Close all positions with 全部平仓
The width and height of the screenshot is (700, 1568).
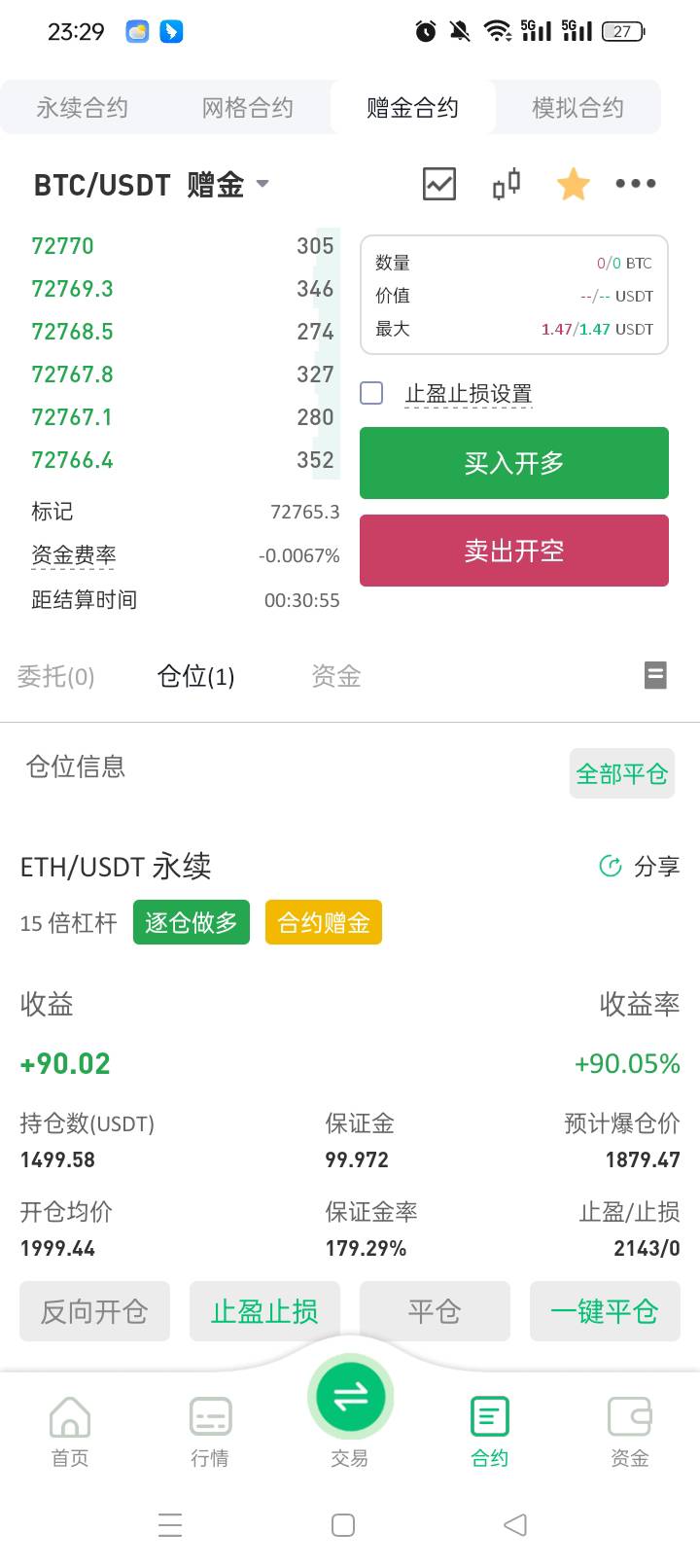click(621, 774)
